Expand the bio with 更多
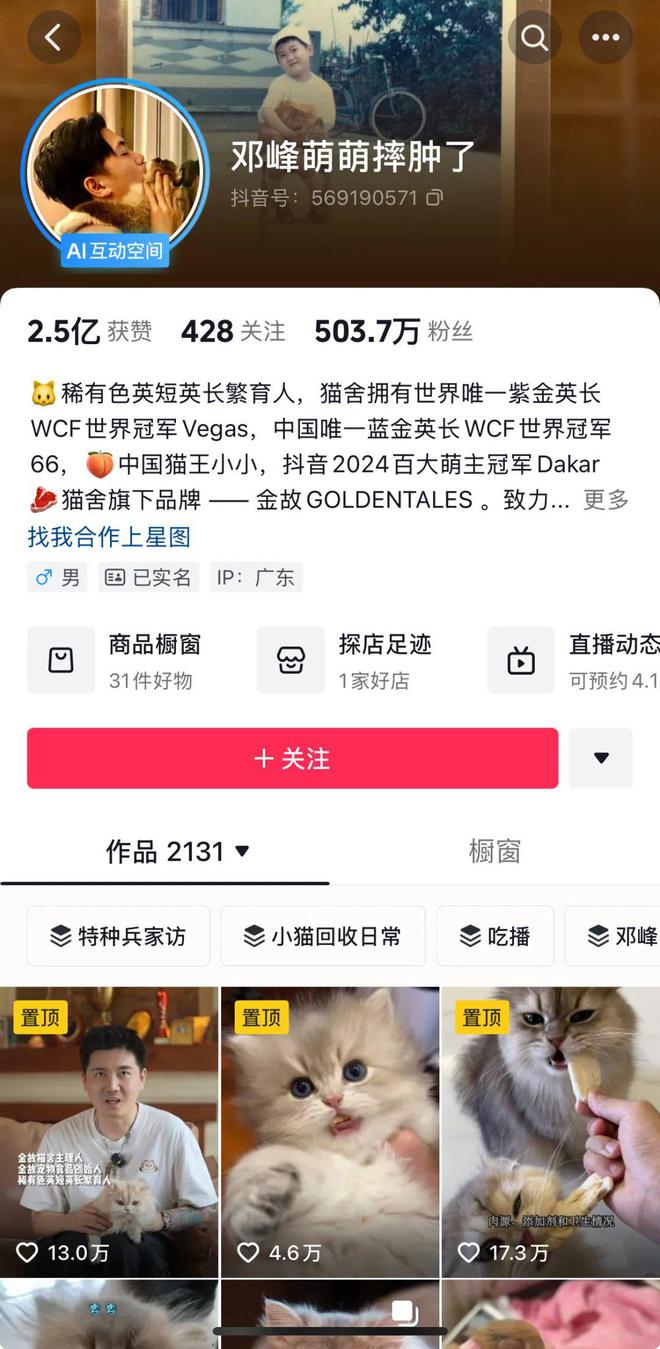Viewport: 660px width, 1349px height. tap(606, 500)
